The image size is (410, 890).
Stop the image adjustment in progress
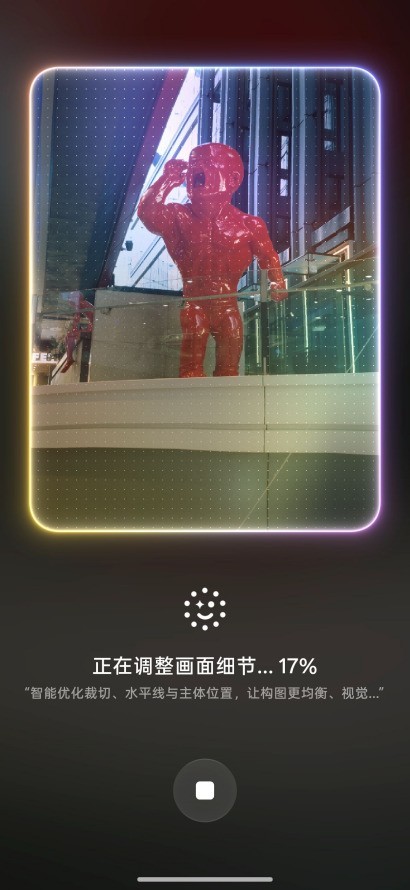[x=205, y=790]
